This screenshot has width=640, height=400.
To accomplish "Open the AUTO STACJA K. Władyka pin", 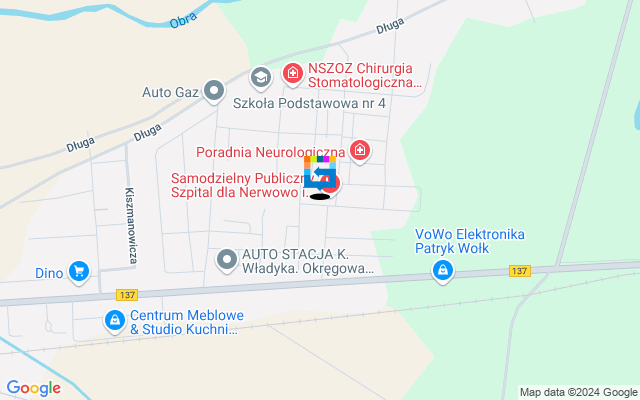I will coord(227,260).
